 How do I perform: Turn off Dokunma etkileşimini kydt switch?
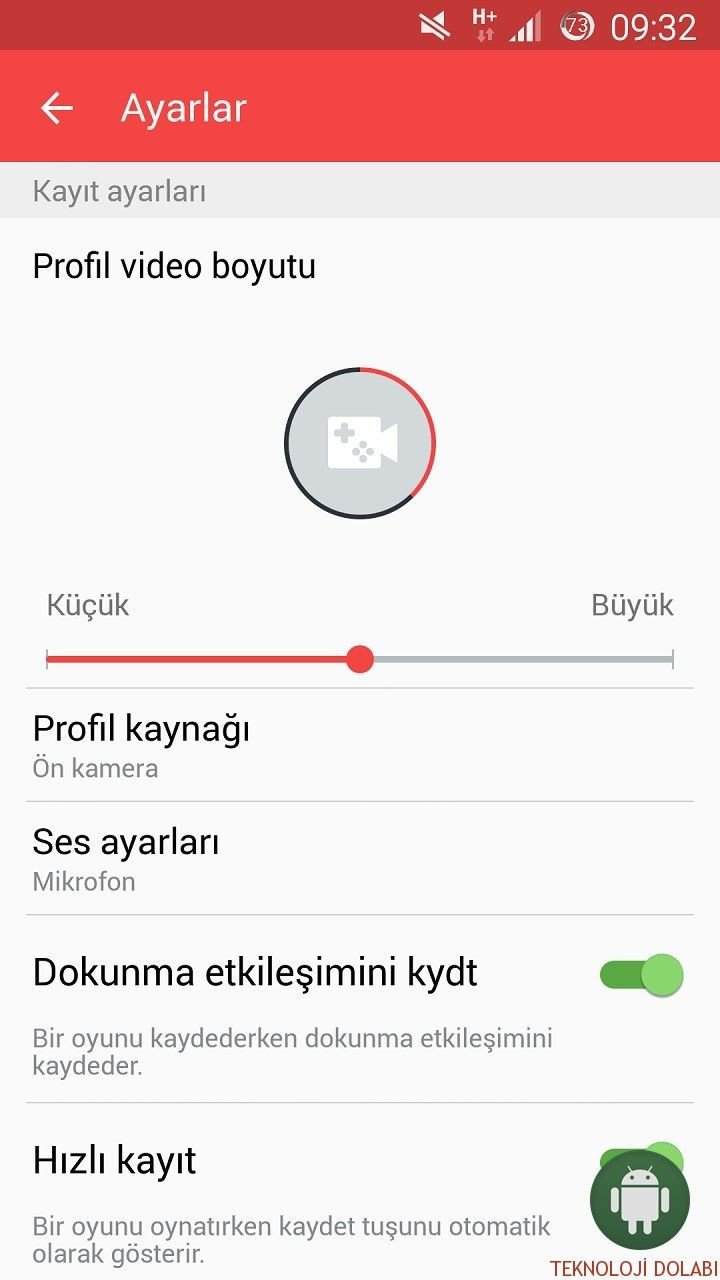(641, 974)
